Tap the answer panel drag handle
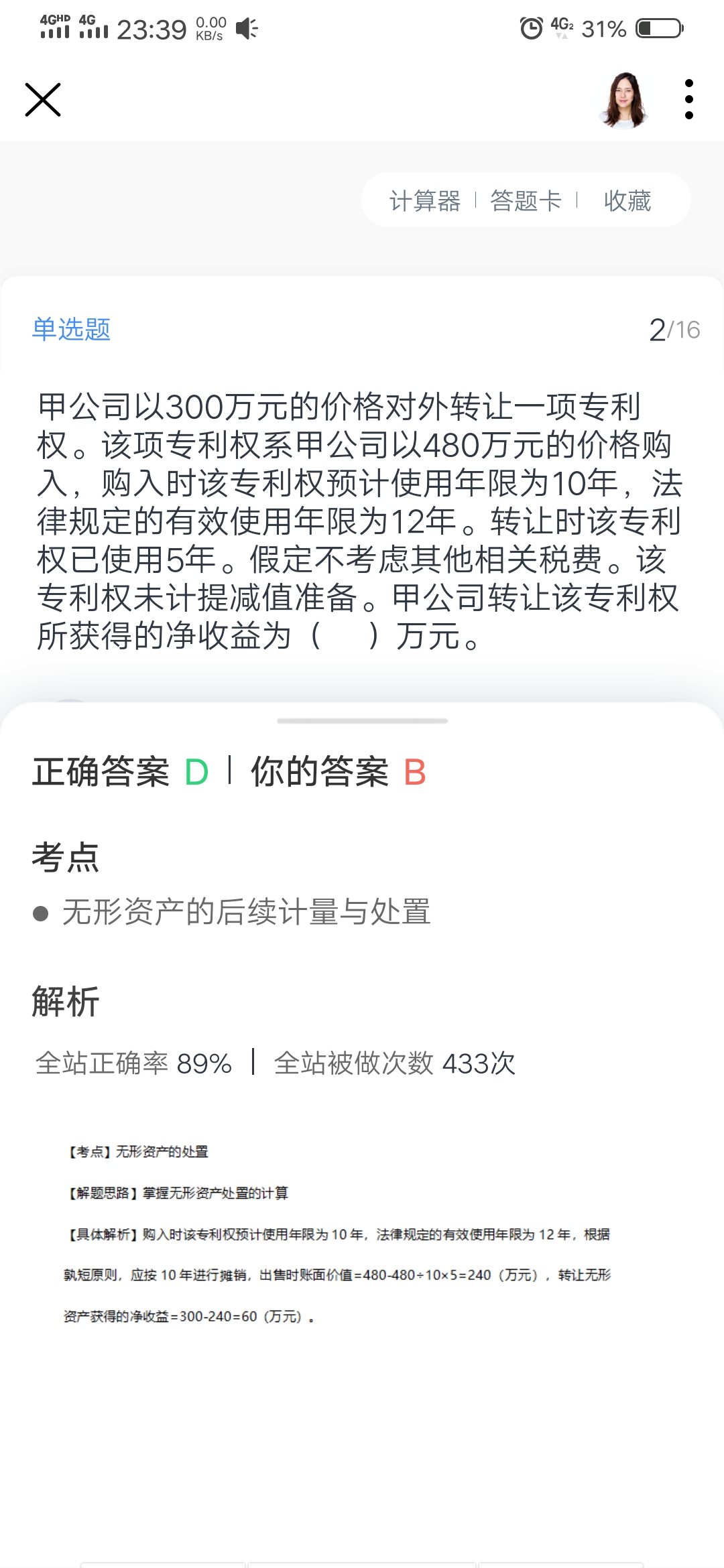This screenshot has width=724, height=1568. coord(362,721)
